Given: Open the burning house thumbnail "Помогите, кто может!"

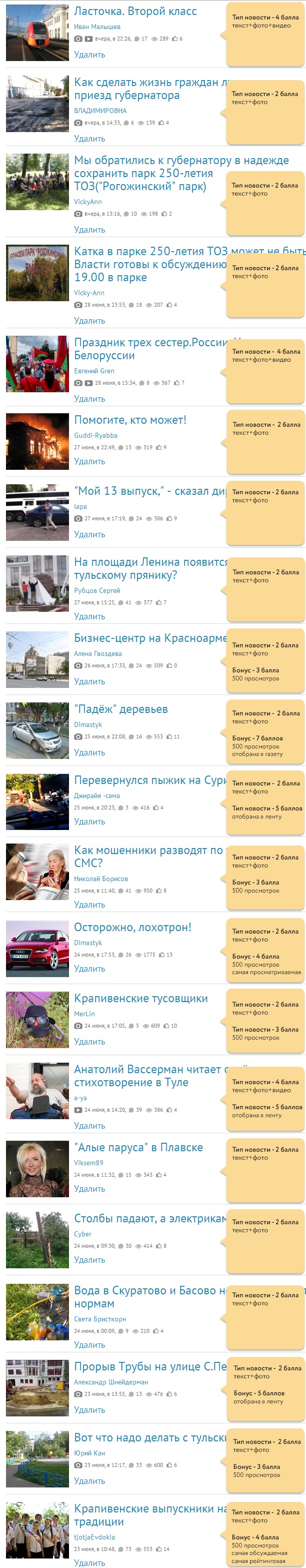Looking at the screenshot, I should pyautogui.click(x=37, y=441).
